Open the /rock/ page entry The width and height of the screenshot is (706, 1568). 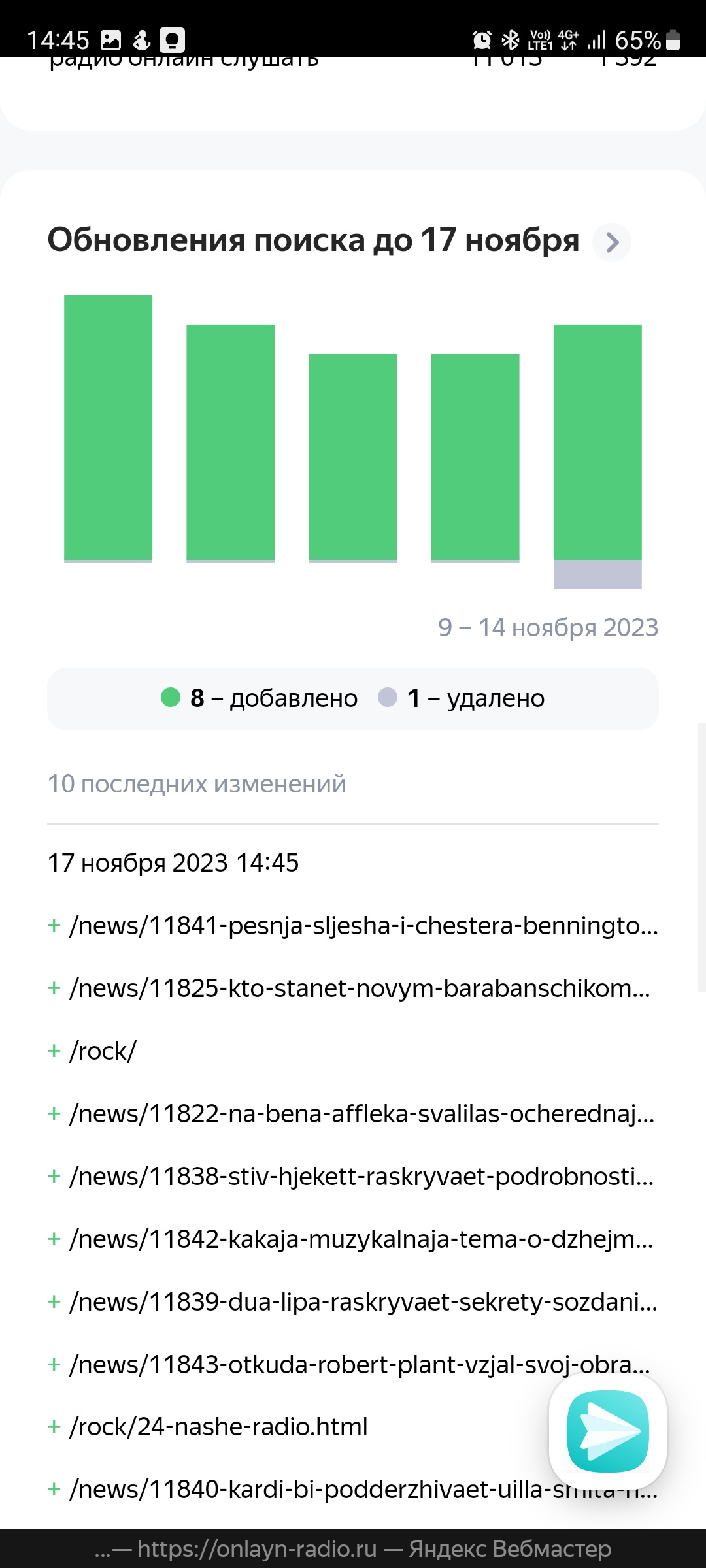point(103,1051)
